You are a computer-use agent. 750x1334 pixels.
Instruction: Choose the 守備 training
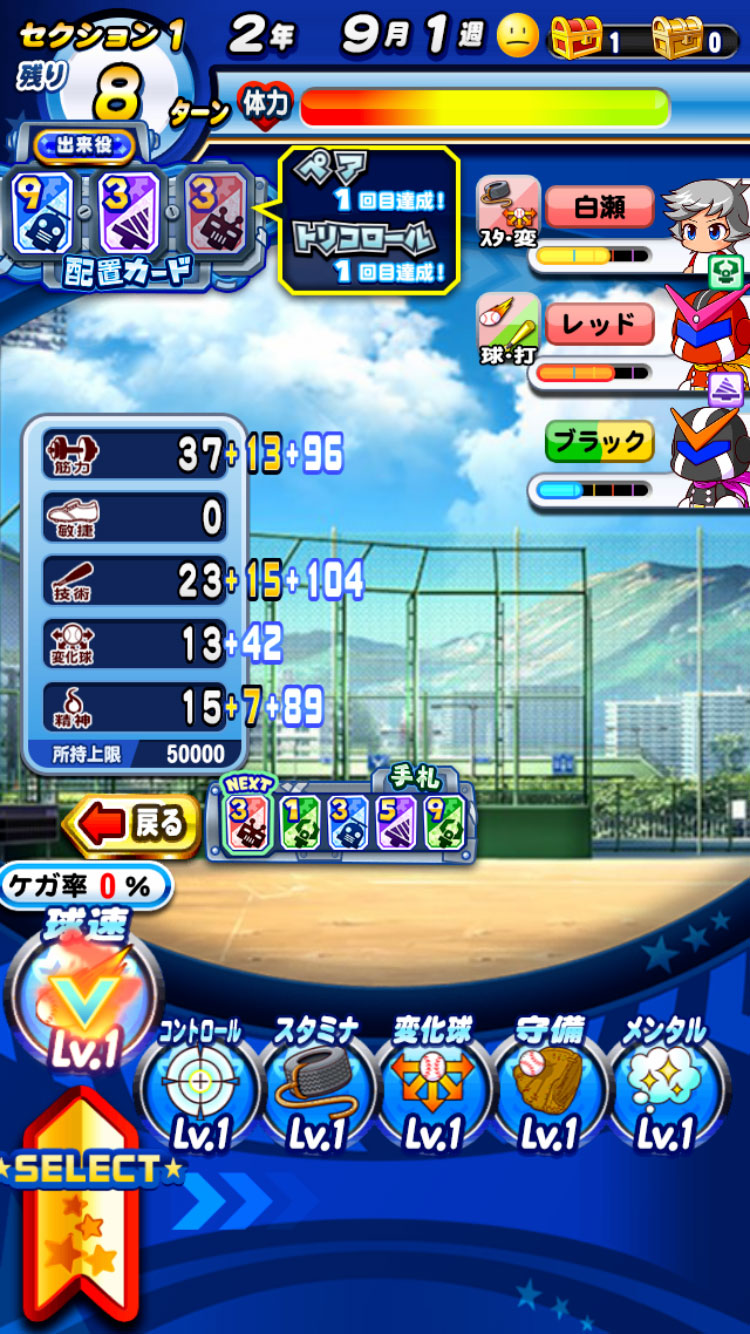coord(548,1090)
